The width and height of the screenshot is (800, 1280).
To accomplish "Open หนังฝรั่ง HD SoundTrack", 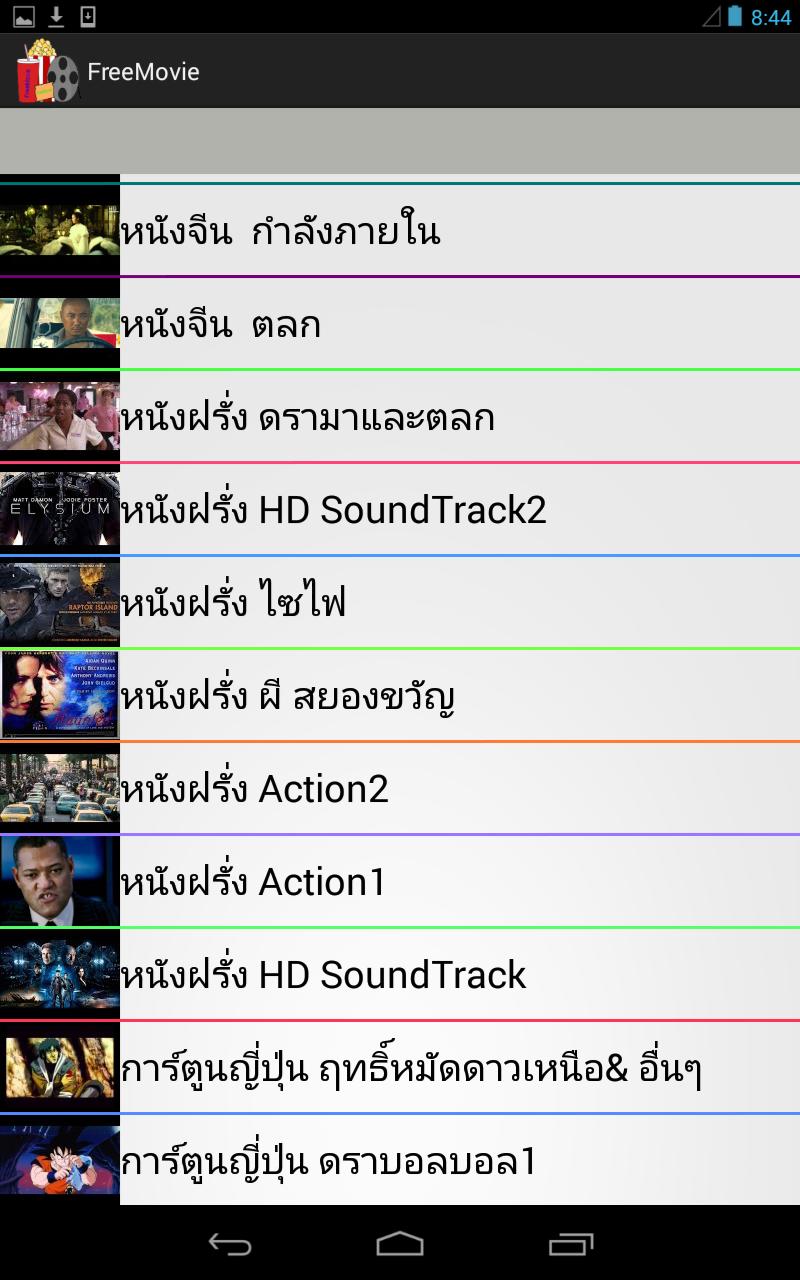I will point(400,975).
